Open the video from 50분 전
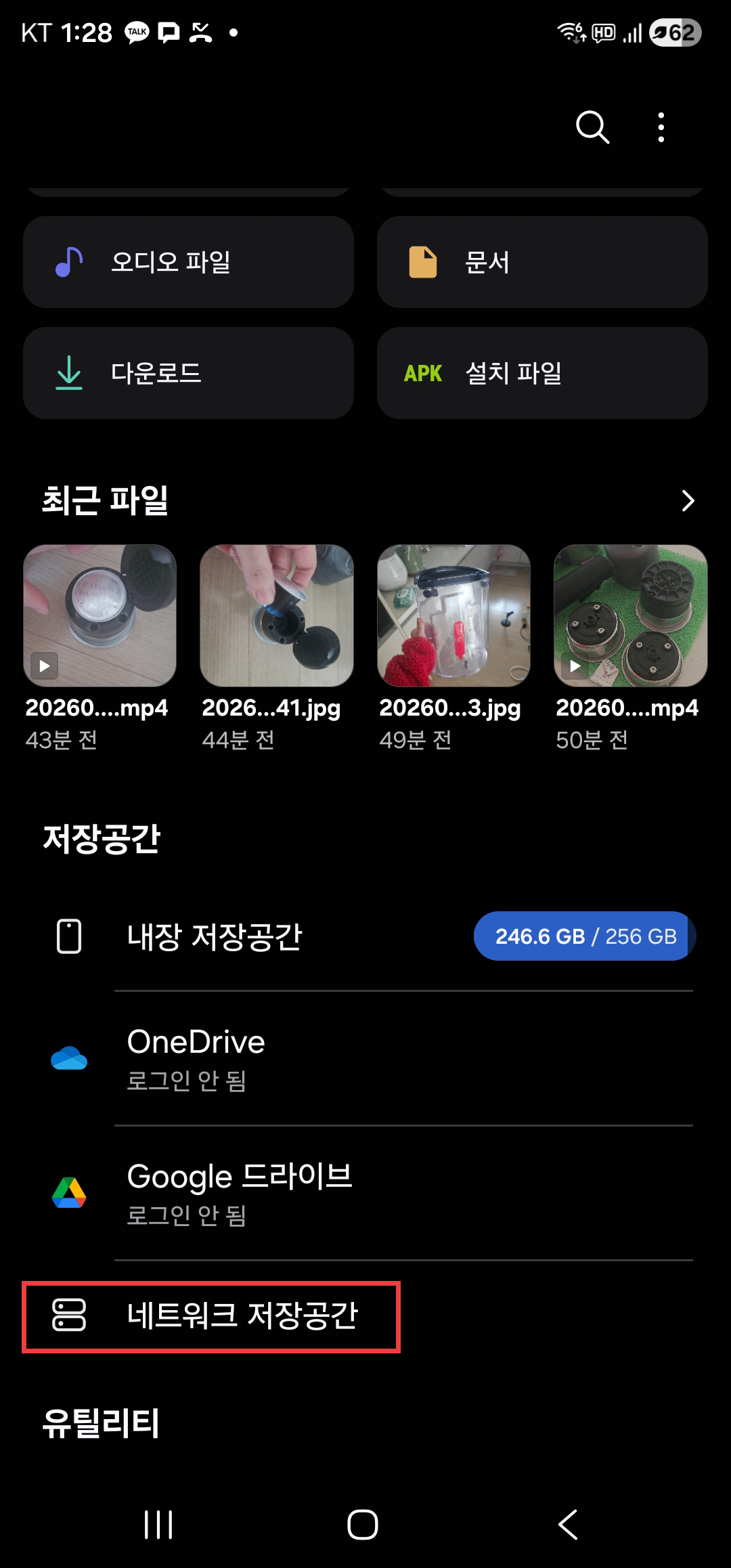This screenshot has height=1568, width=731. (631, 616)
